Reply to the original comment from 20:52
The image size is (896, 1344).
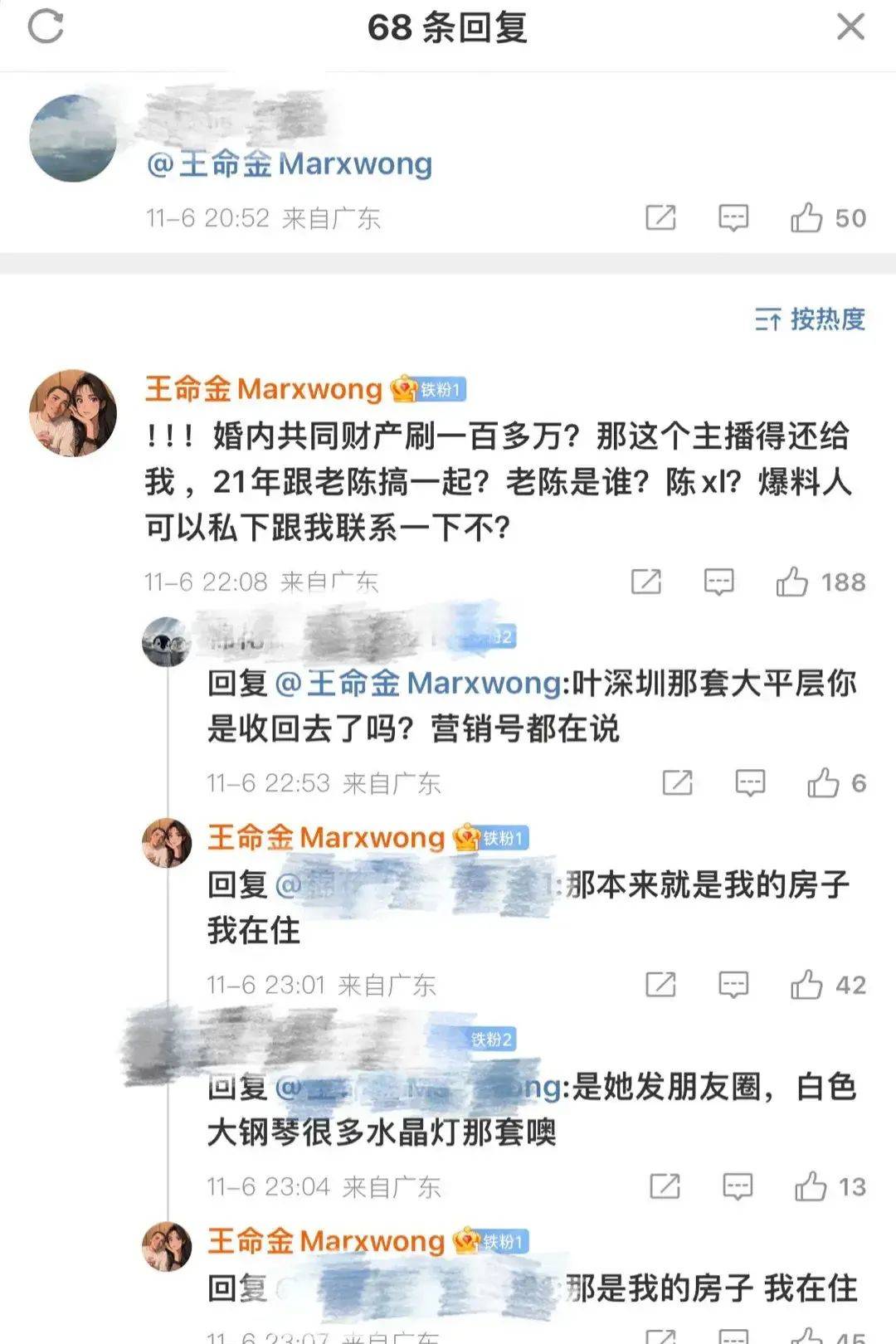pyautogui.click(x=733, y=218)
